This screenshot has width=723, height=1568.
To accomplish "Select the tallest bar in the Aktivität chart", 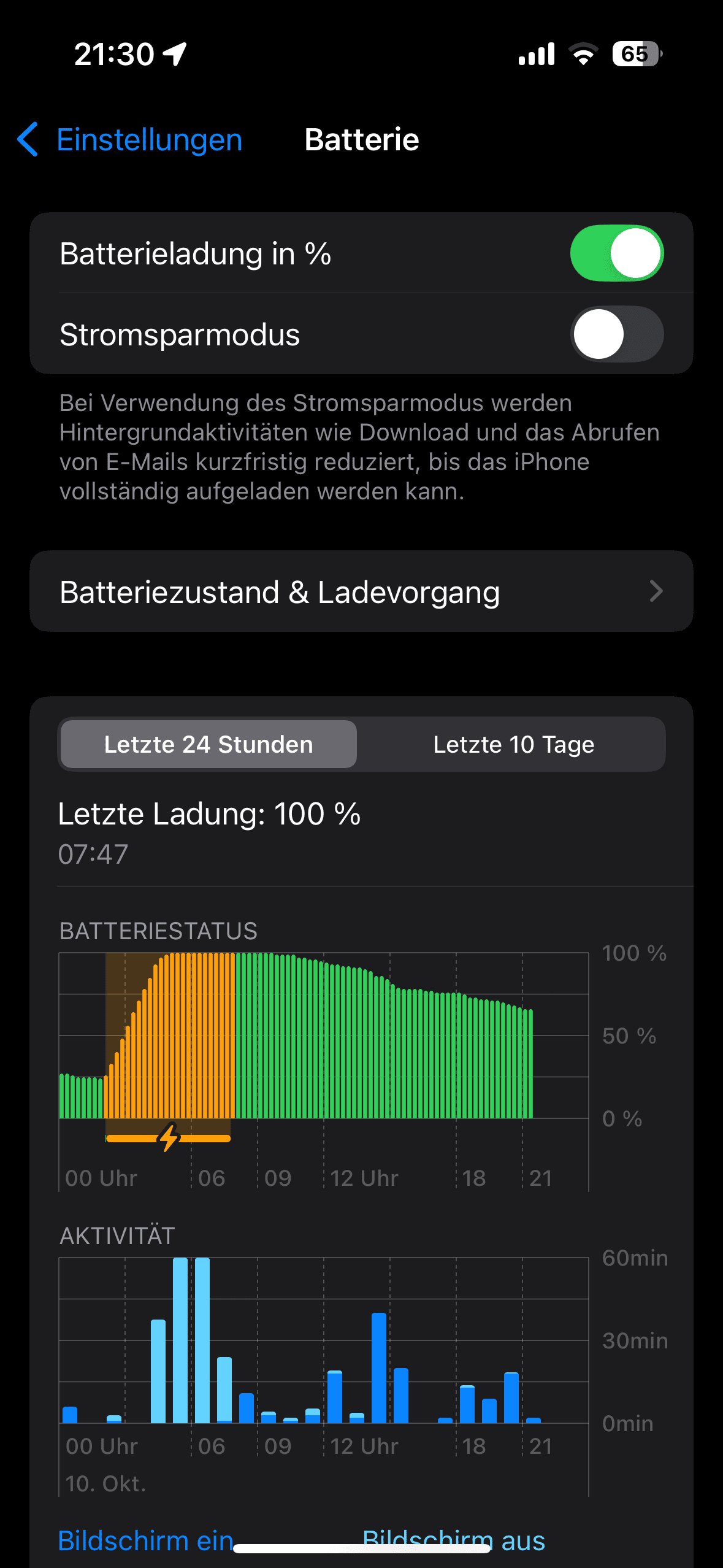I will click(x=180, y=1340).
